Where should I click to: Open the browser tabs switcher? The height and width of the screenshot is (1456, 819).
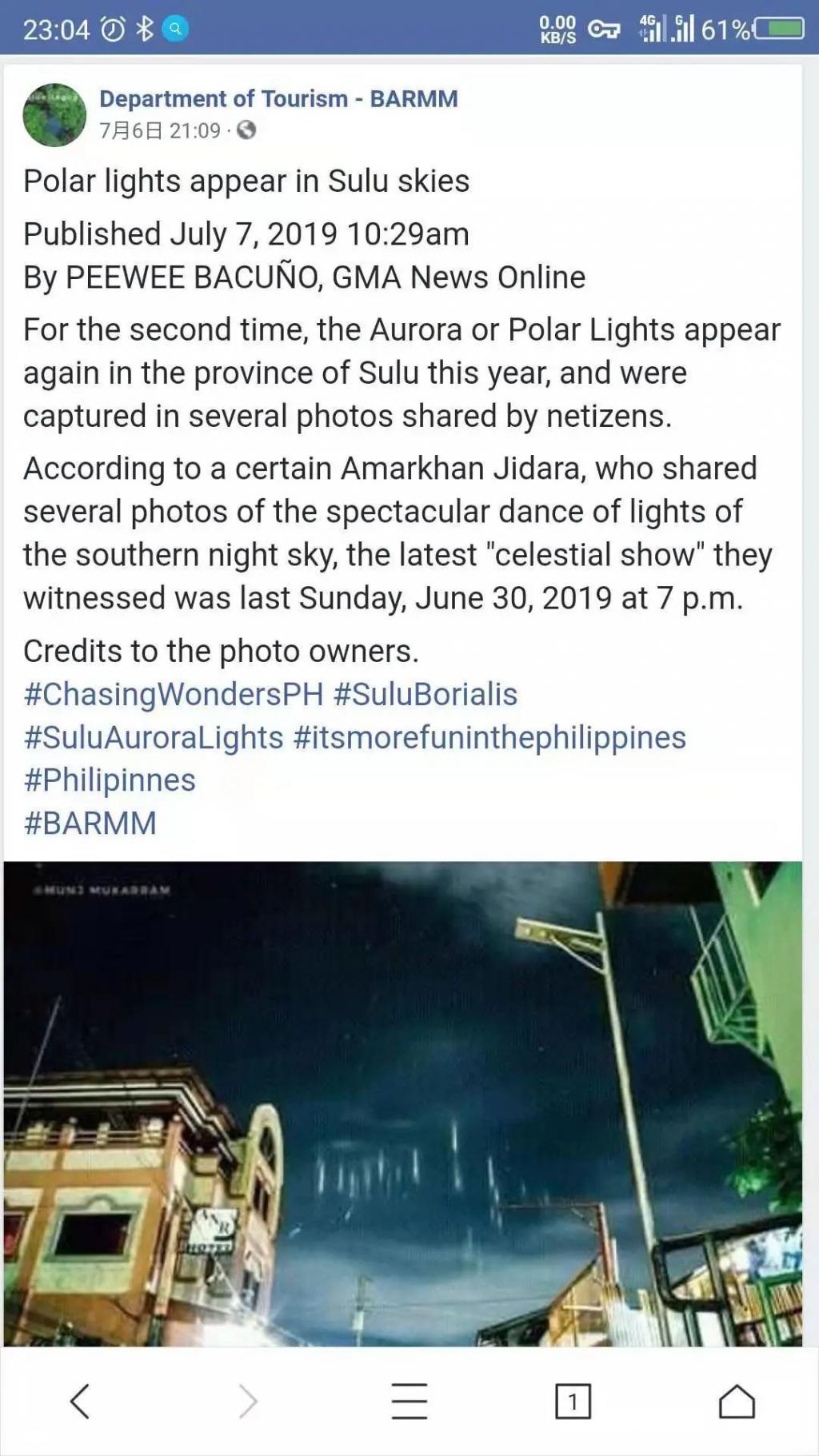(573, 1401)
